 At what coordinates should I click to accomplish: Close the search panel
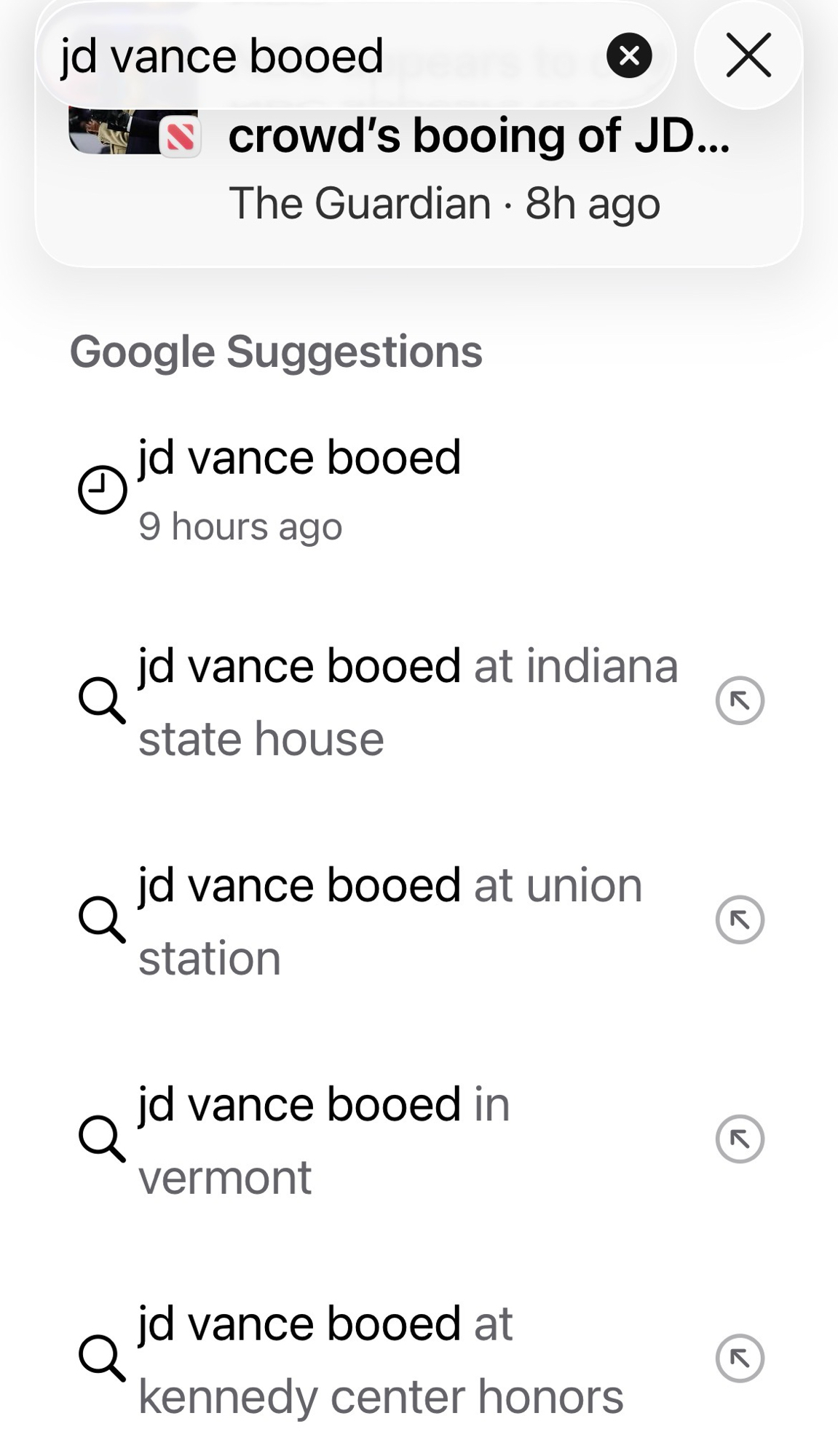tap(748, 56)
